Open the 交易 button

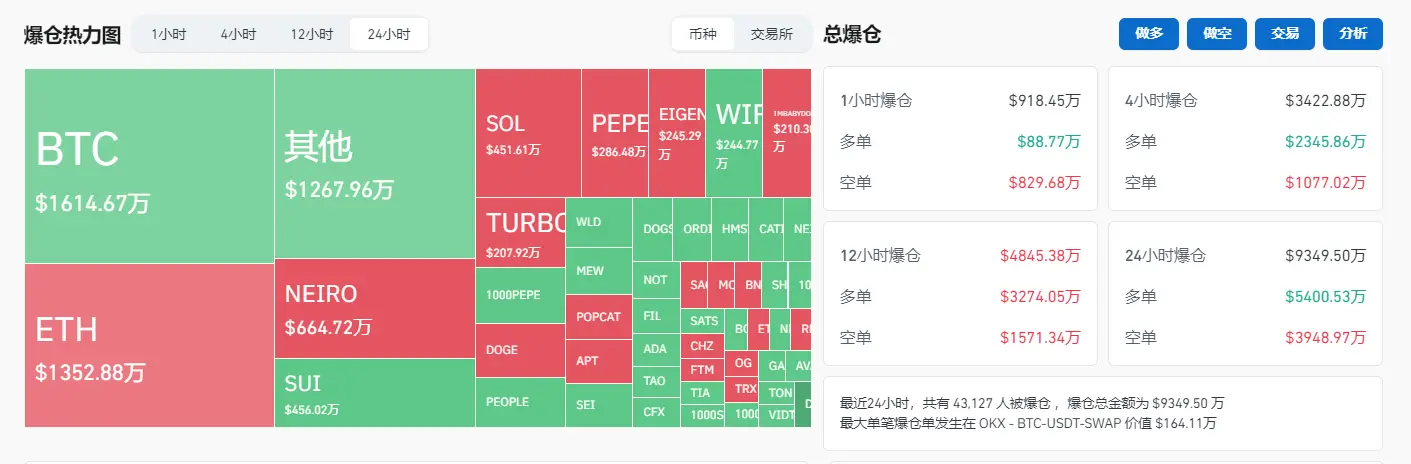tap(1285, 34)
